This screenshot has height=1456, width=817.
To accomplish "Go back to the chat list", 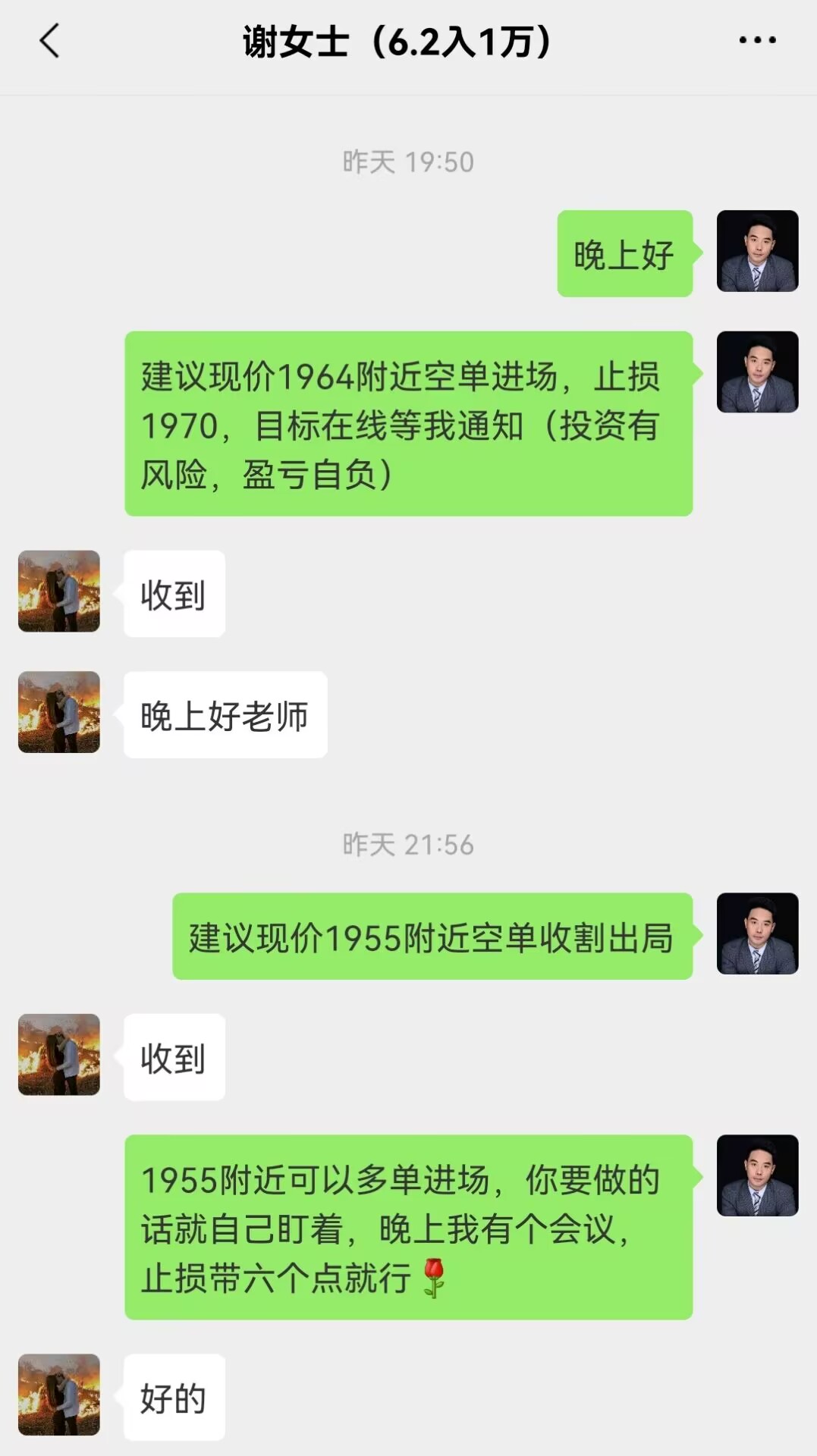I will [50, 41].
